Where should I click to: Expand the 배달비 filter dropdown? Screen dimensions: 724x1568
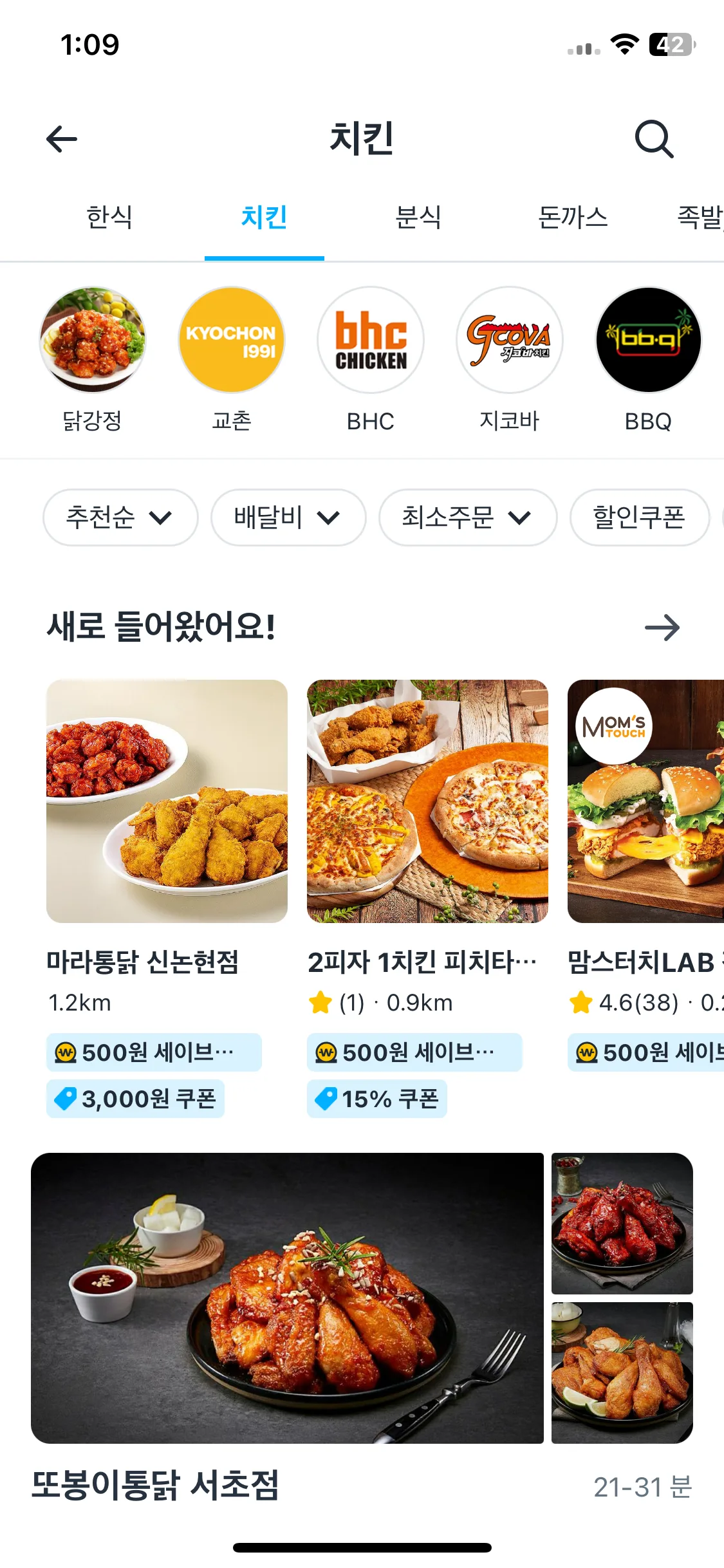(288, 518)
